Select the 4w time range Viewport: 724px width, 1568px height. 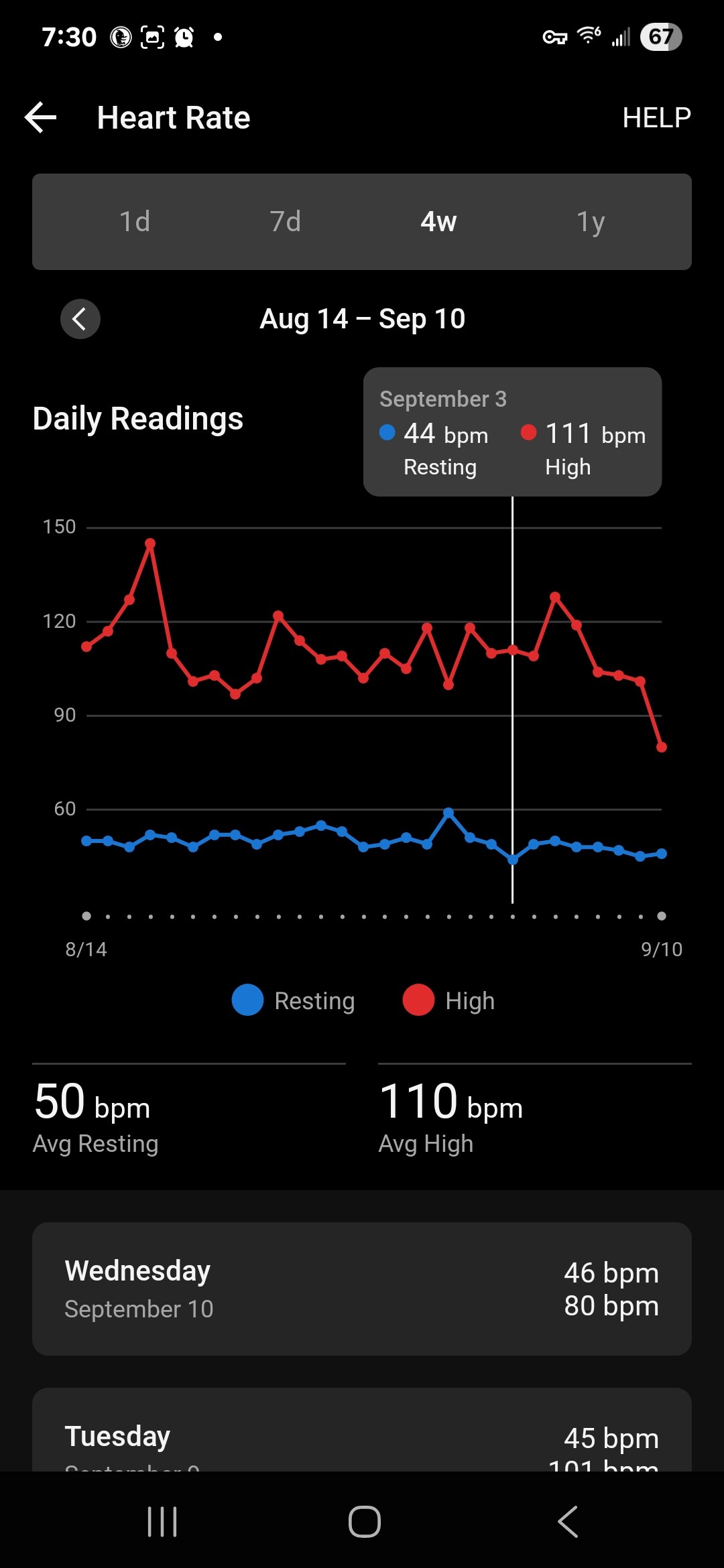click(438, 222)
